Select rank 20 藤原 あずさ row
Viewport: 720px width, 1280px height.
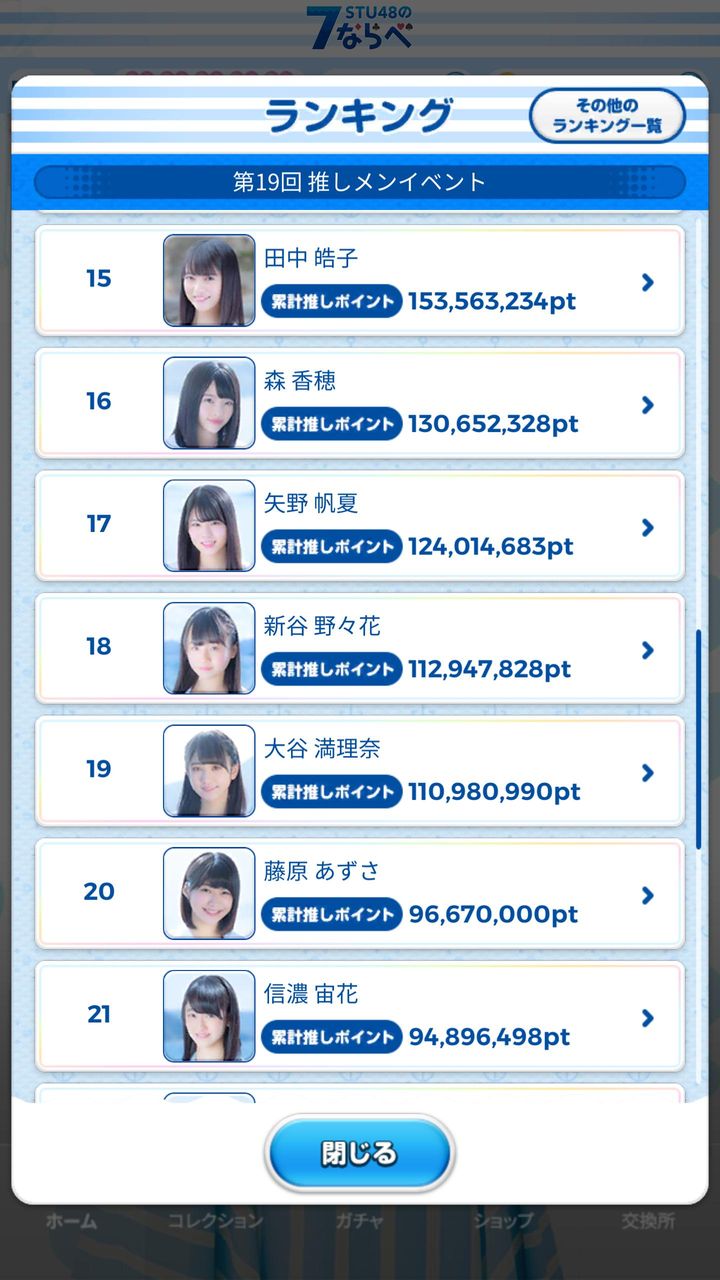click(x=360, y=894)
